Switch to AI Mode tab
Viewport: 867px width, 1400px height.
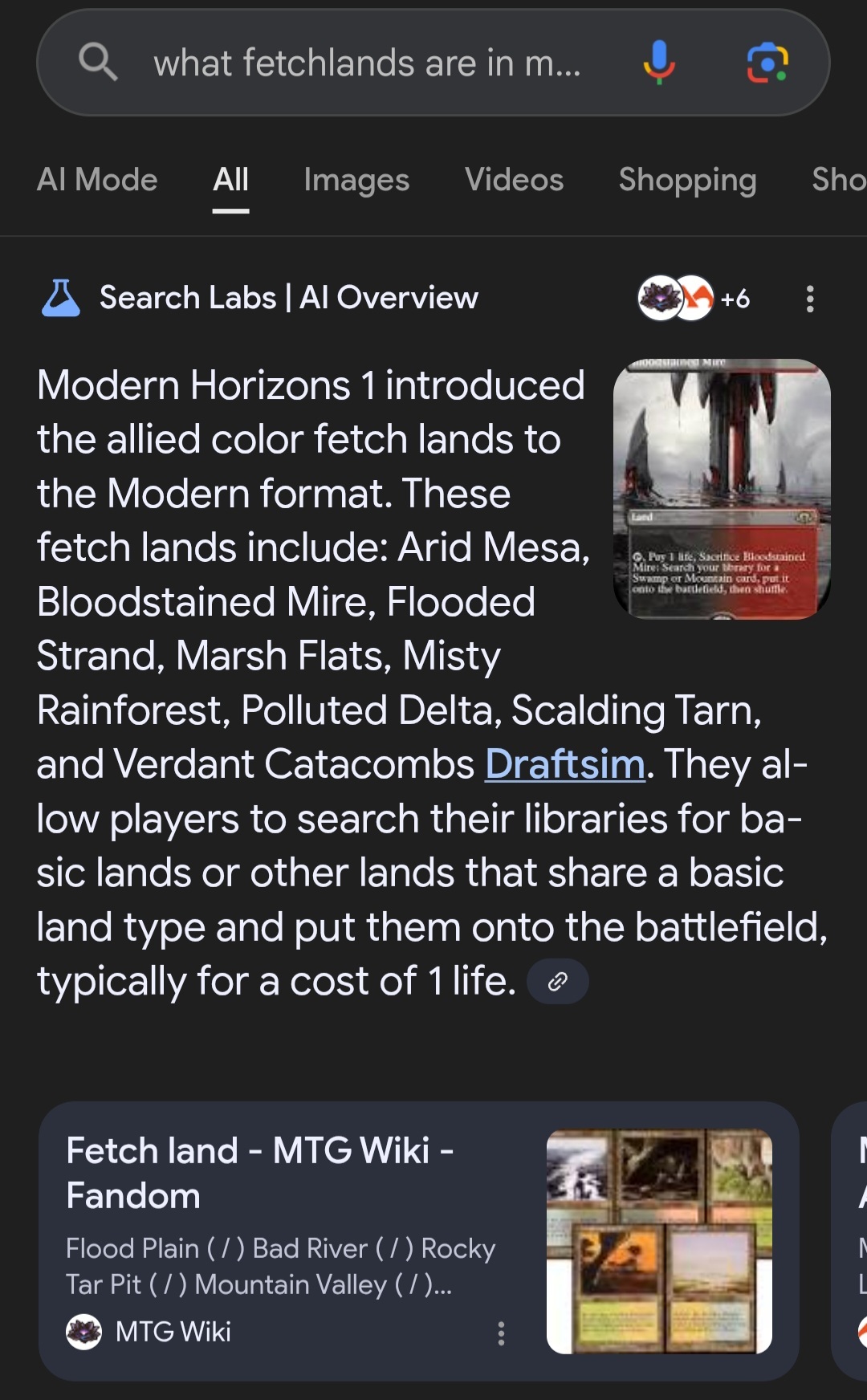[x=97, y=180]
